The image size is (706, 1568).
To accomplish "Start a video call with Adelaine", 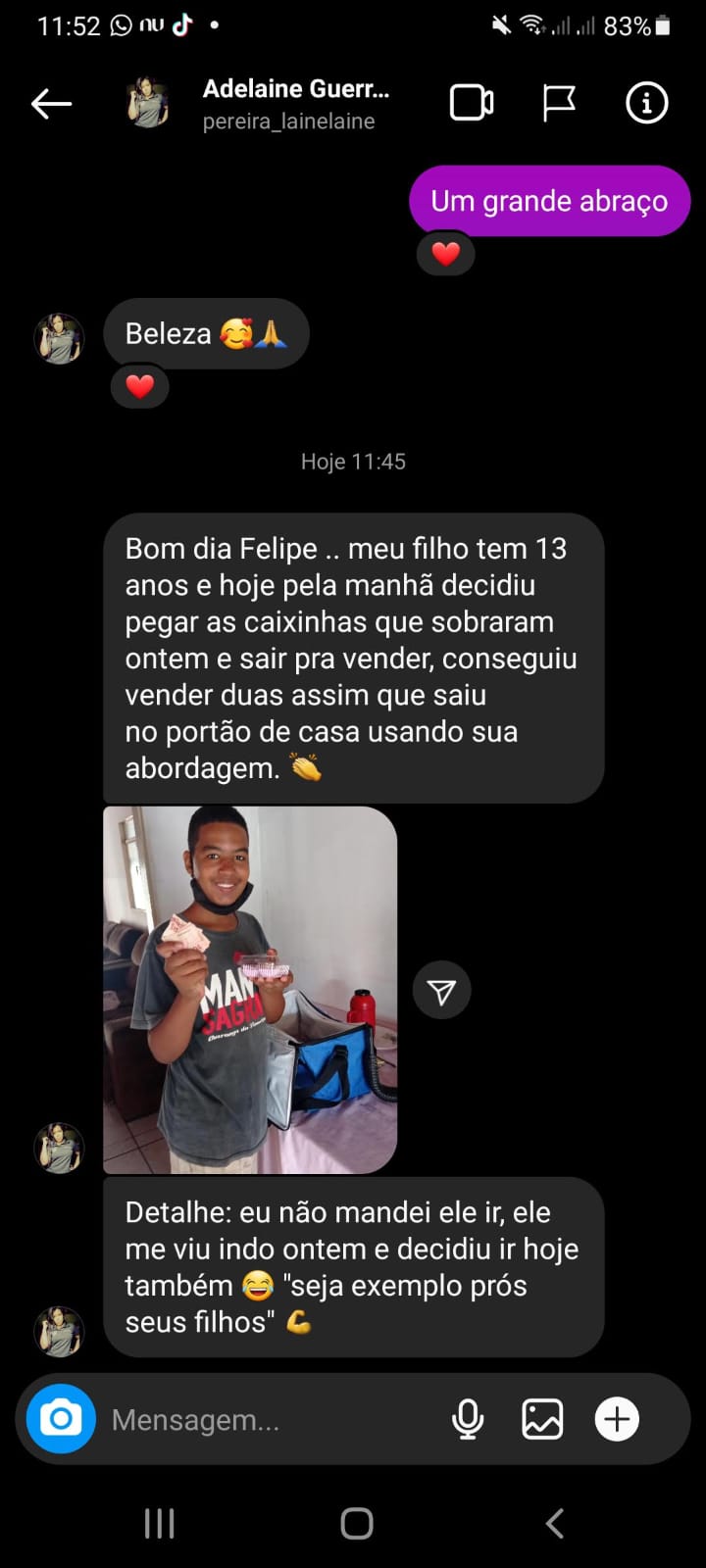I will (x=471, y=103).
